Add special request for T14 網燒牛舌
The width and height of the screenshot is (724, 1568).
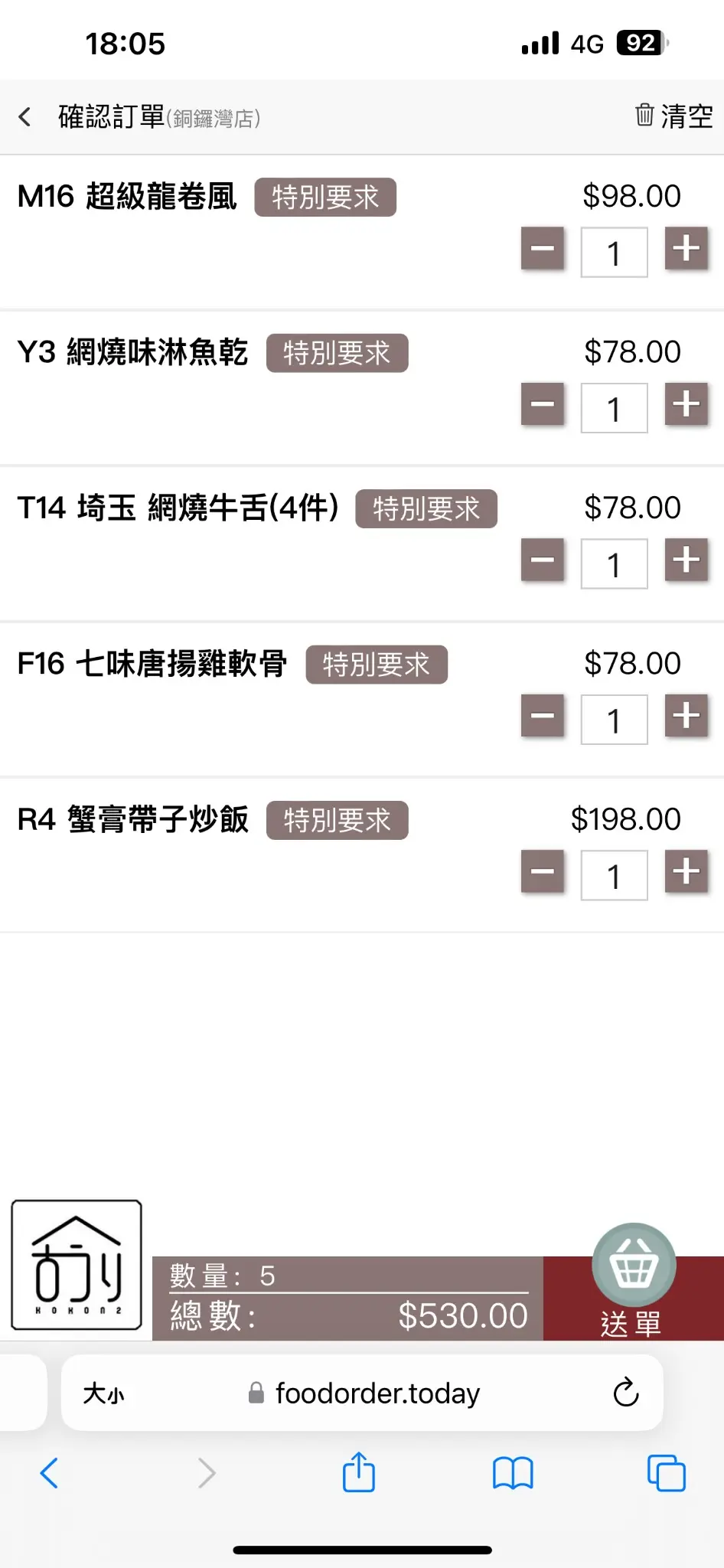(x=426, y=508)
